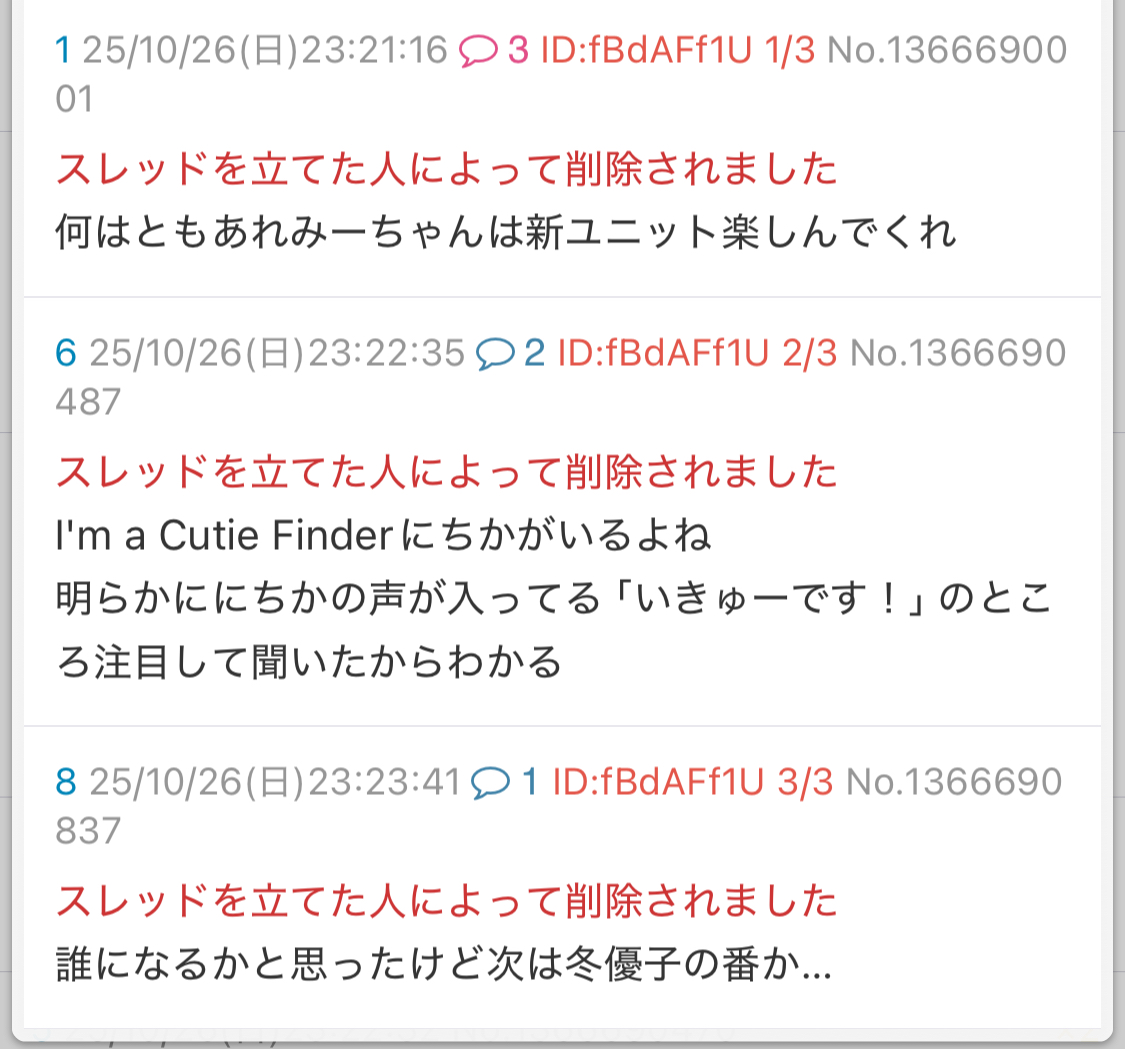Tap post number 8 link
This screenshot has width=1125, height=1049.
[x=66, y=782]
